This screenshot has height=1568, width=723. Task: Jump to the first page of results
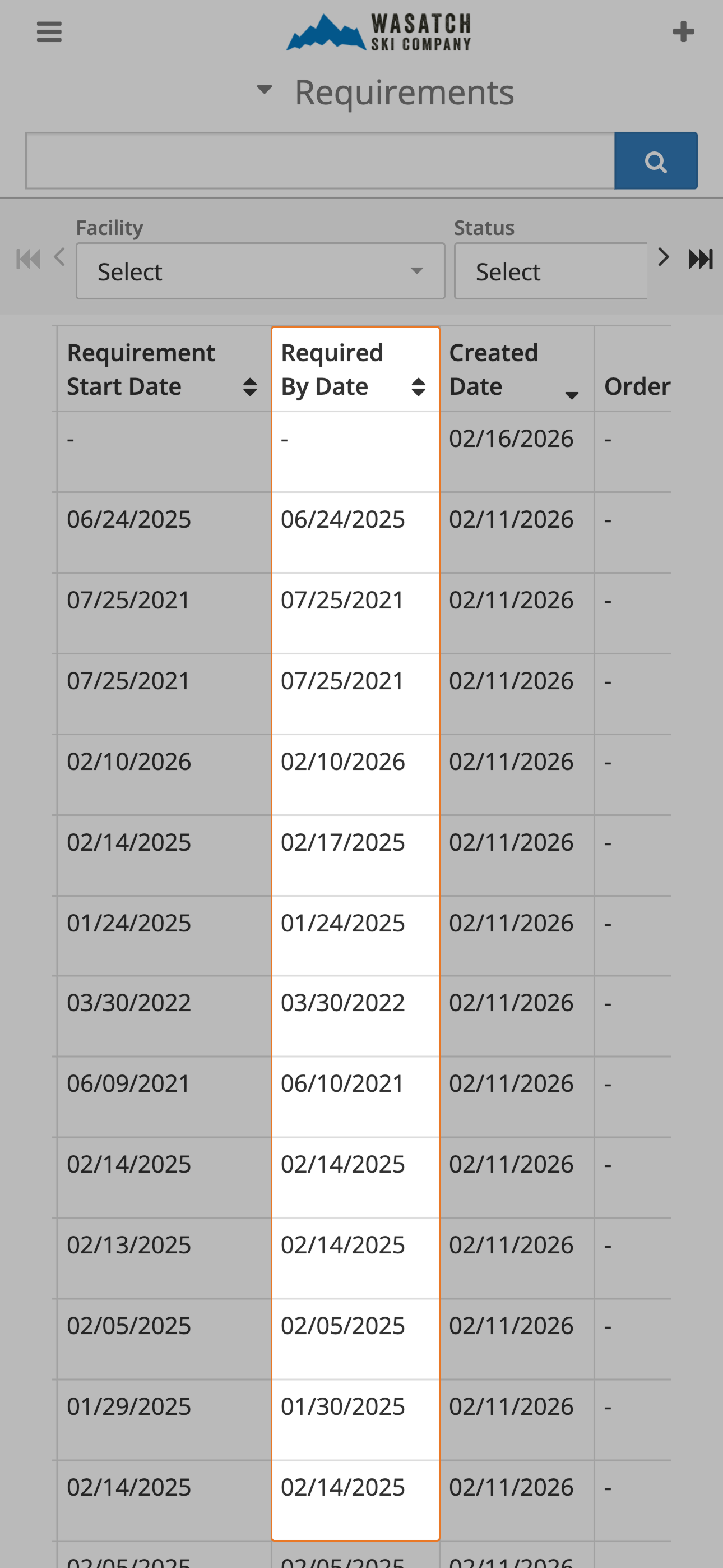pyautogui.click(x=29, y=259)
